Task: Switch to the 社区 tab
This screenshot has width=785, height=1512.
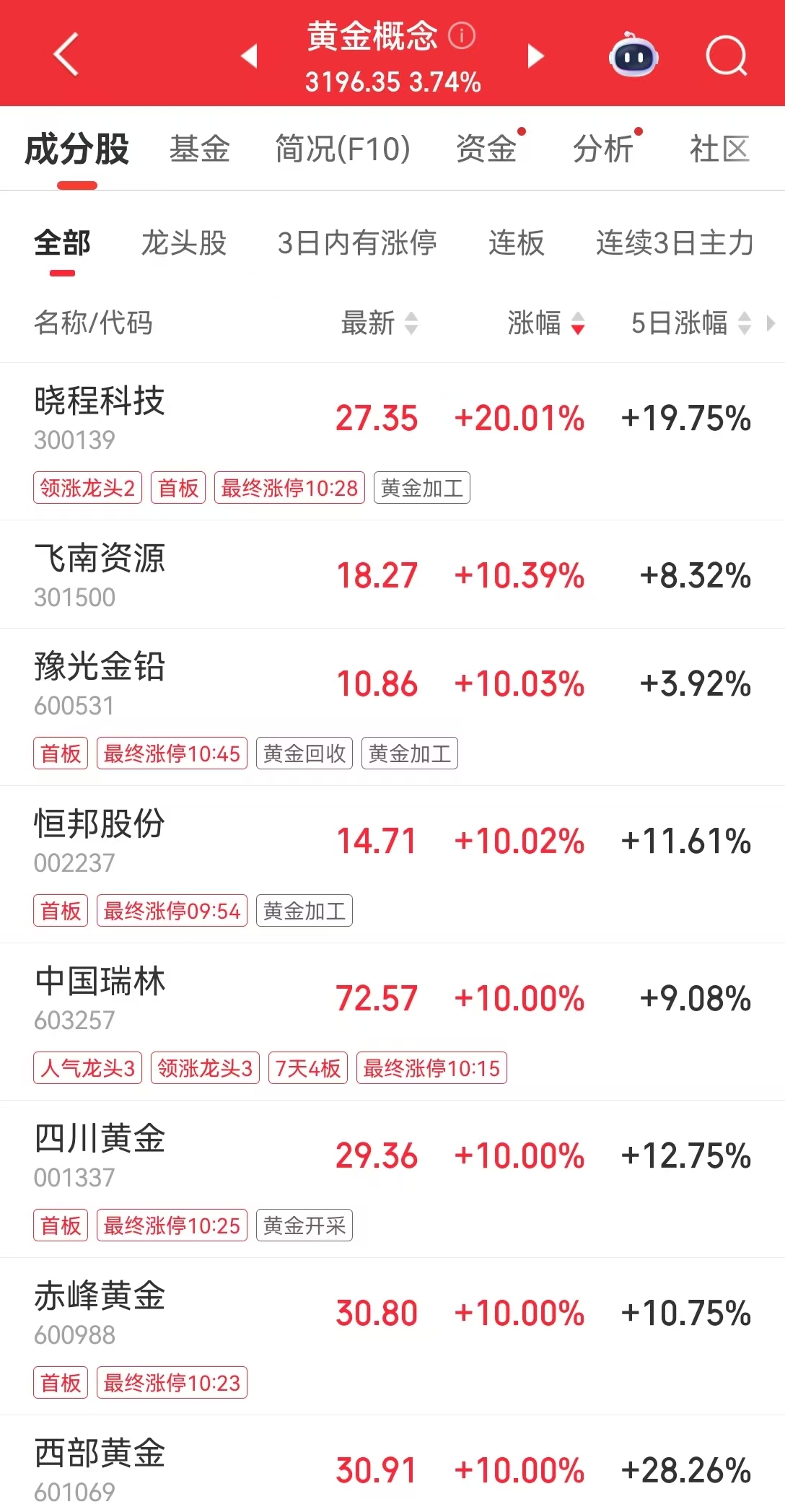Action: coord(719,149)
